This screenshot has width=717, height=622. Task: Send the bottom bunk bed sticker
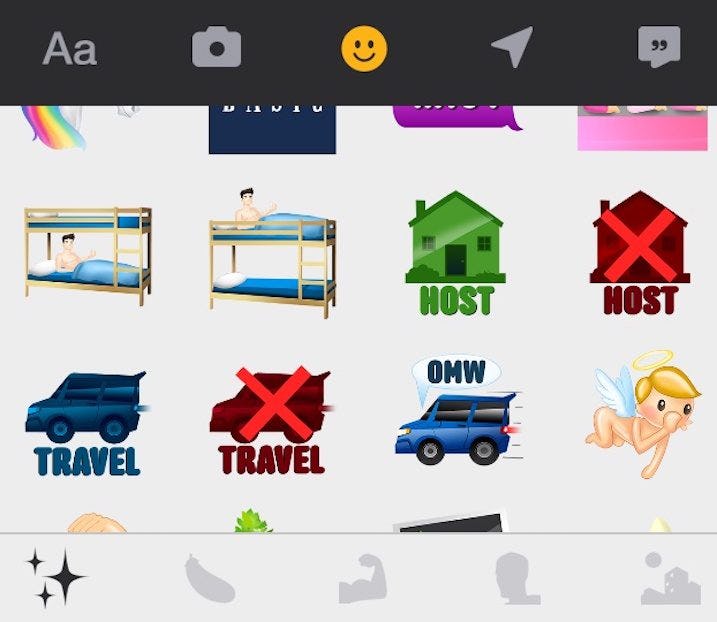tap(88, 254)
